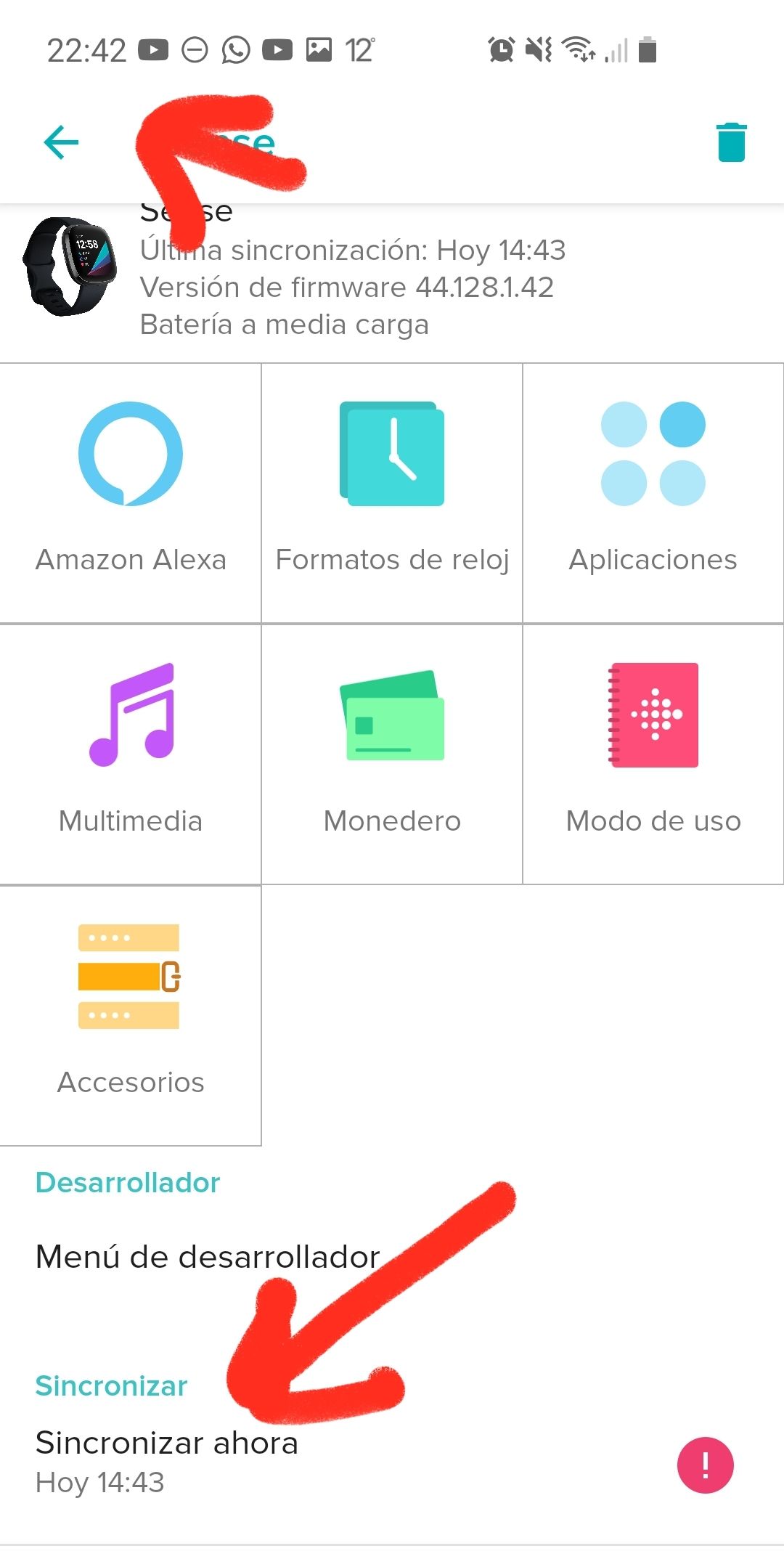The height and width of the screenshot is (1551, 784).
Task: Open Menú de desarrollador
Action: (x=208, y=1257)
